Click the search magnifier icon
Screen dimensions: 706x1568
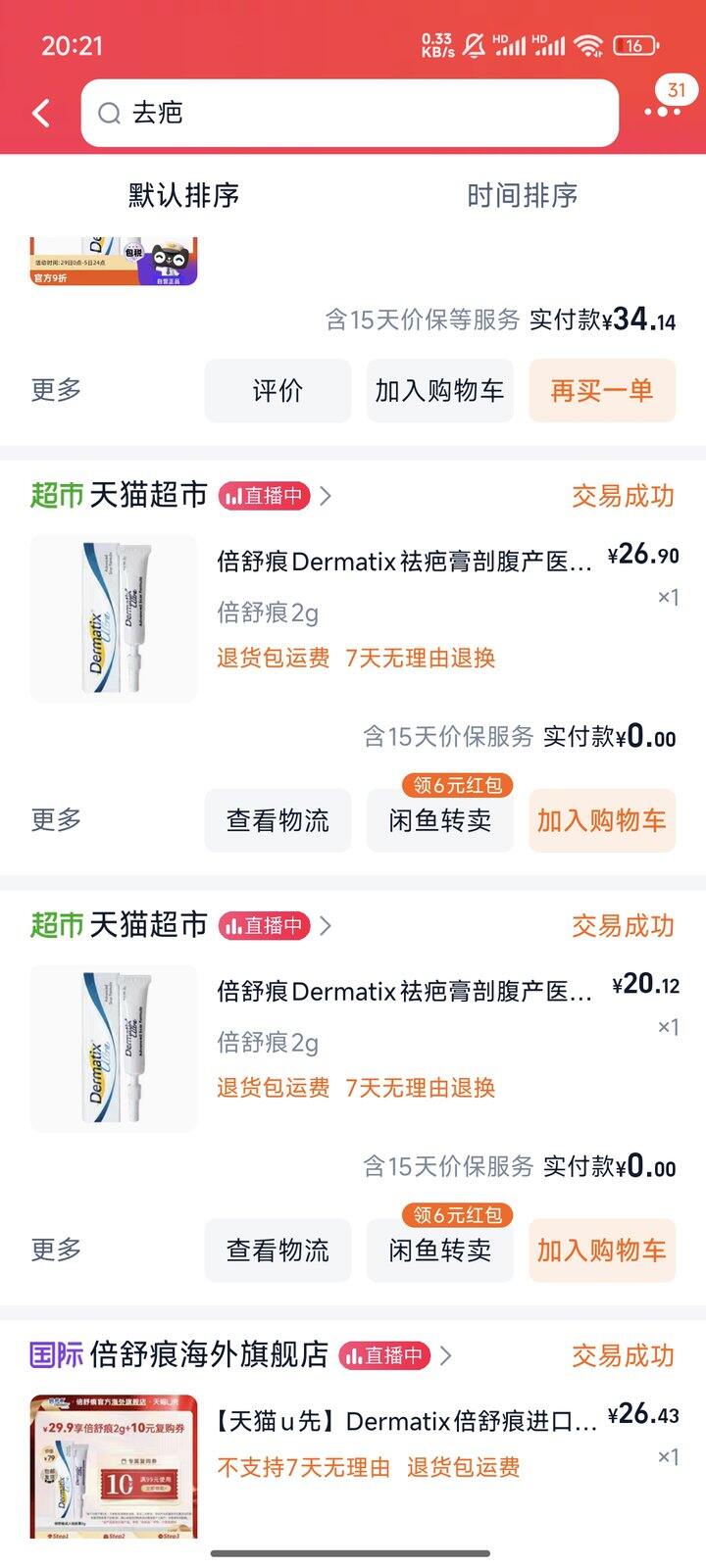pos(110,112)
